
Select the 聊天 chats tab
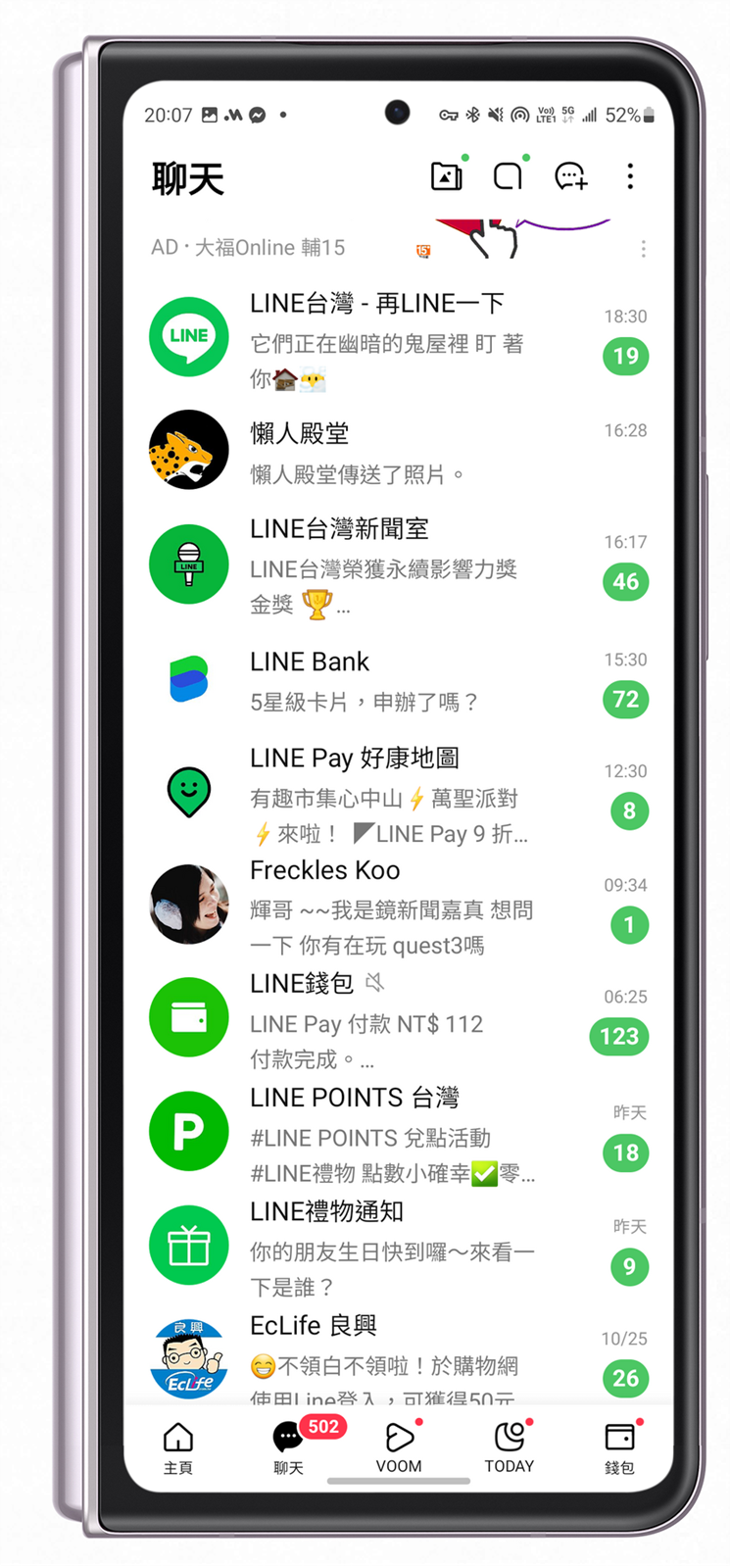pyautogui.click(x=288, y=1447)
